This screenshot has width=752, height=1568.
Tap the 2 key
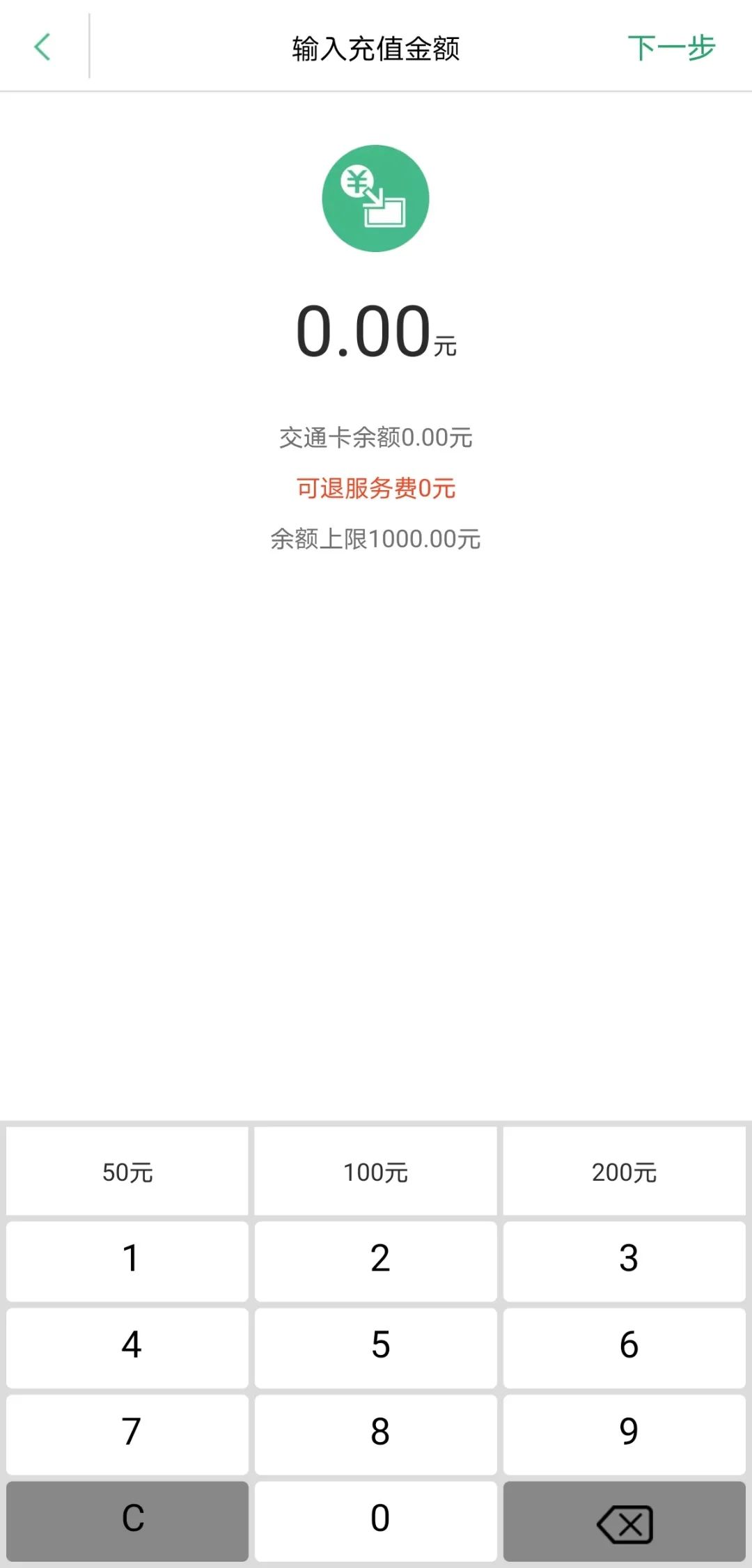click(376, 1260)
